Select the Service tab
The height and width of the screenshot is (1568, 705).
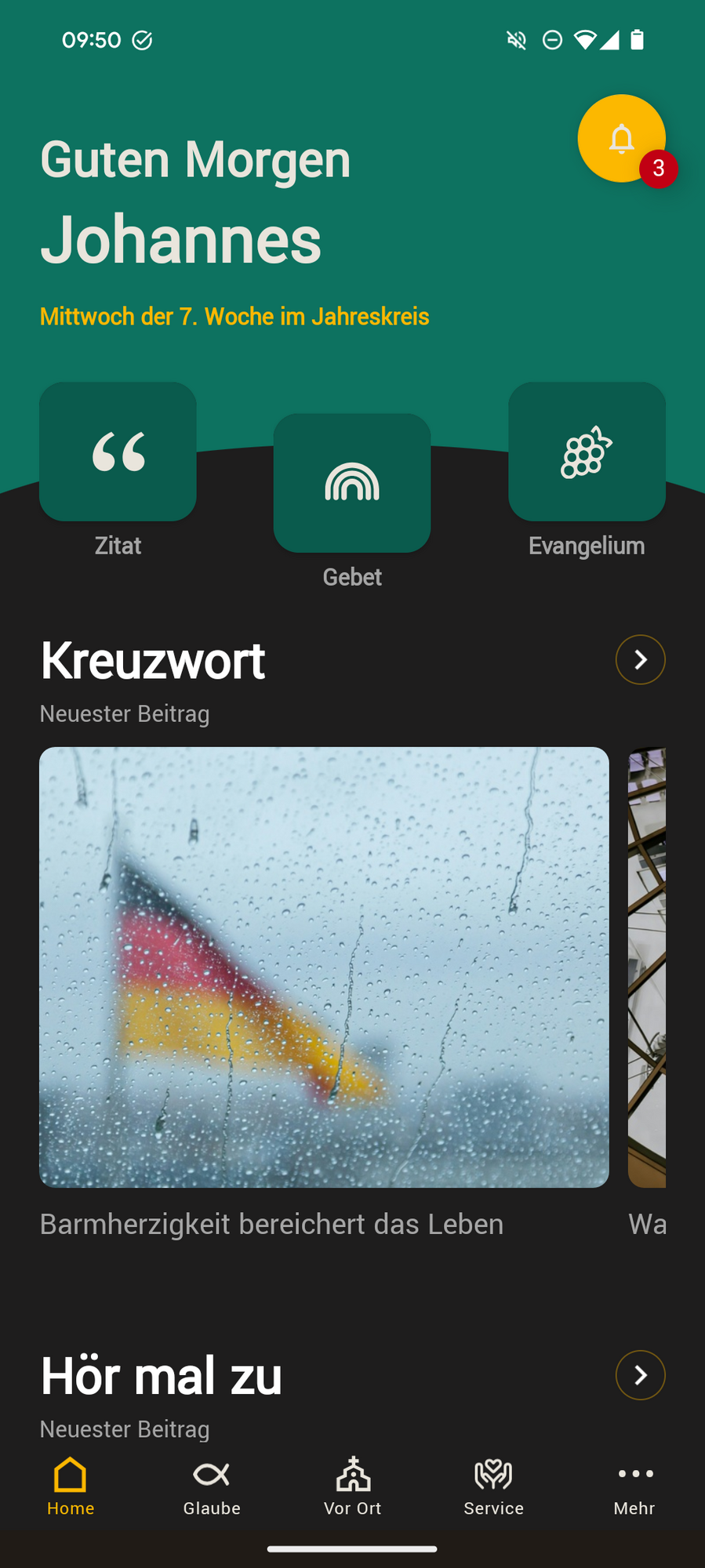click(x=493, y=1486)
